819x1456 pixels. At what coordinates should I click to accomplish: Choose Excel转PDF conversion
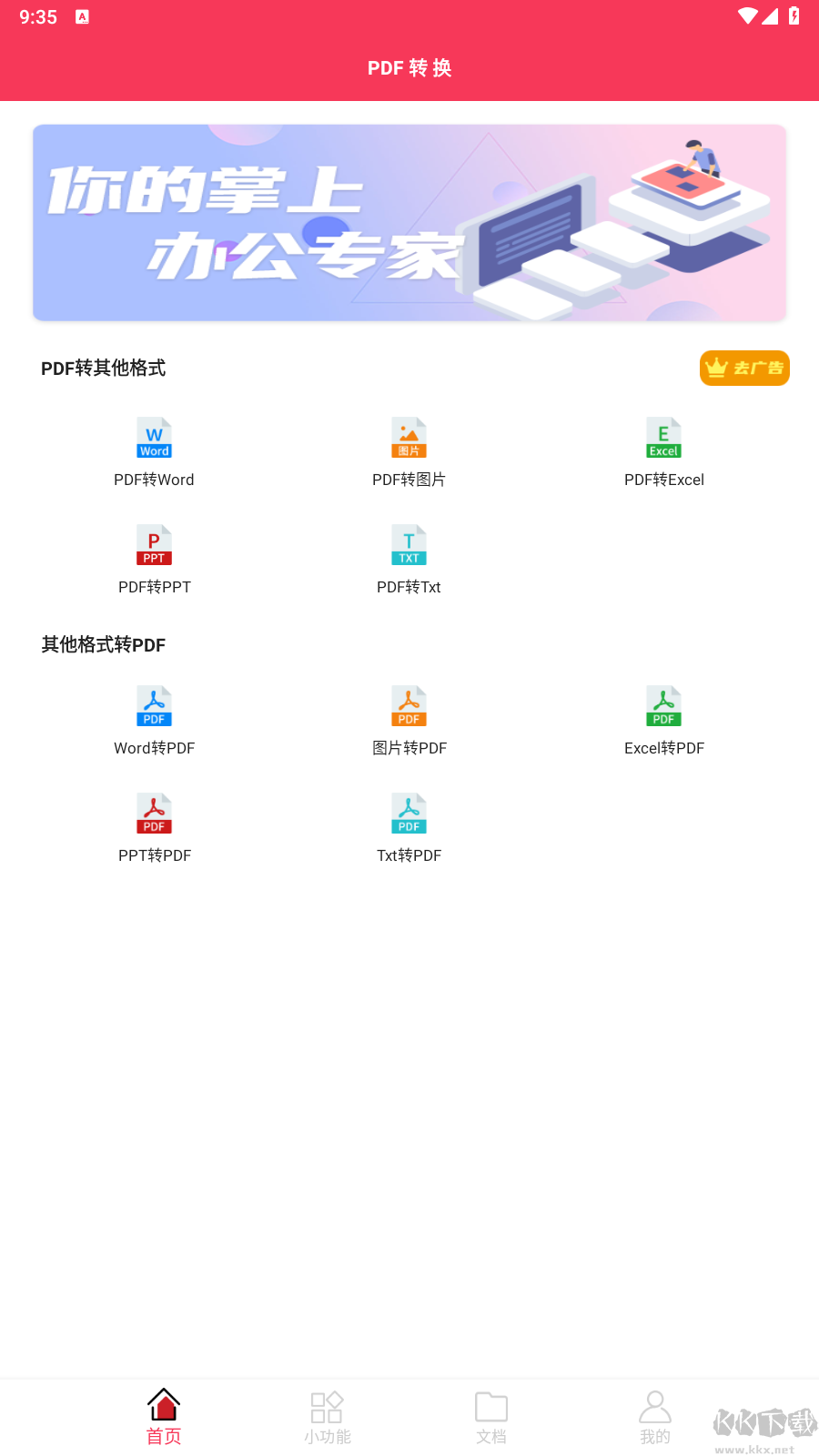click(663, 721)
